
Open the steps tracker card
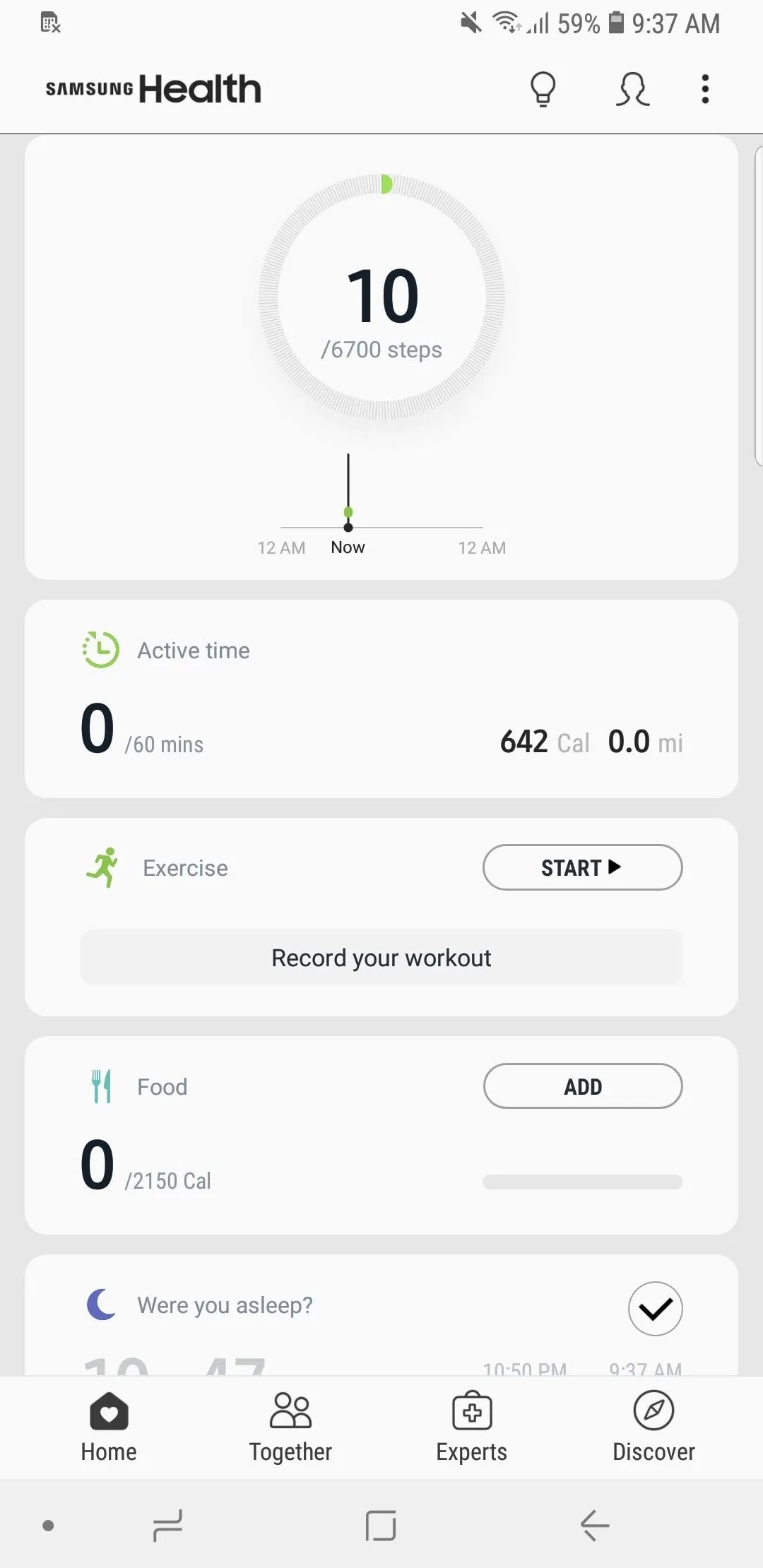pyautogui.click(x=381, y=297)
